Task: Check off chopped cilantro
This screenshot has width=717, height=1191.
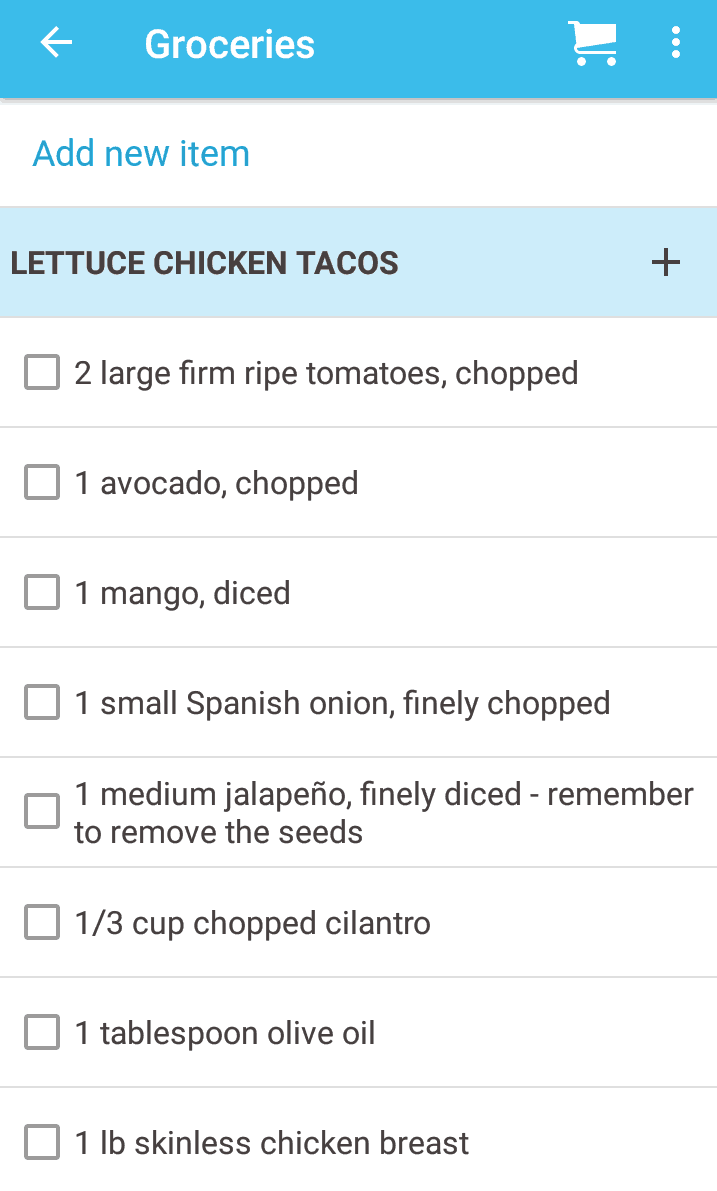Action: [x=42, y=922]
